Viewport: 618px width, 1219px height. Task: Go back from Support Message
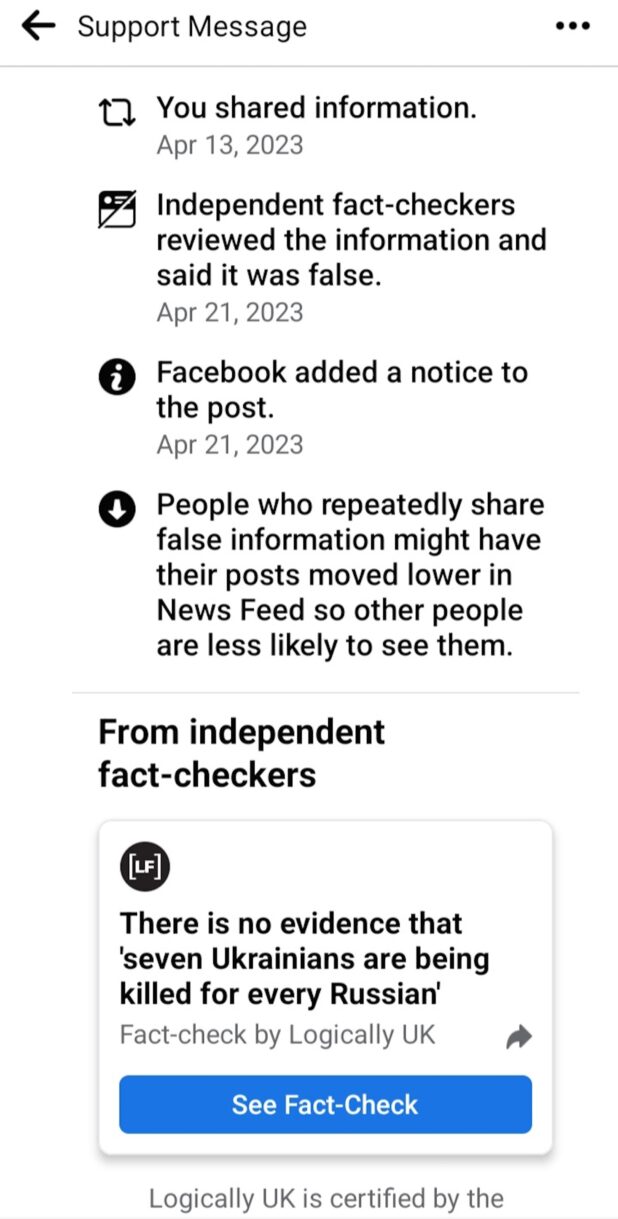click(x=38, y=27)
